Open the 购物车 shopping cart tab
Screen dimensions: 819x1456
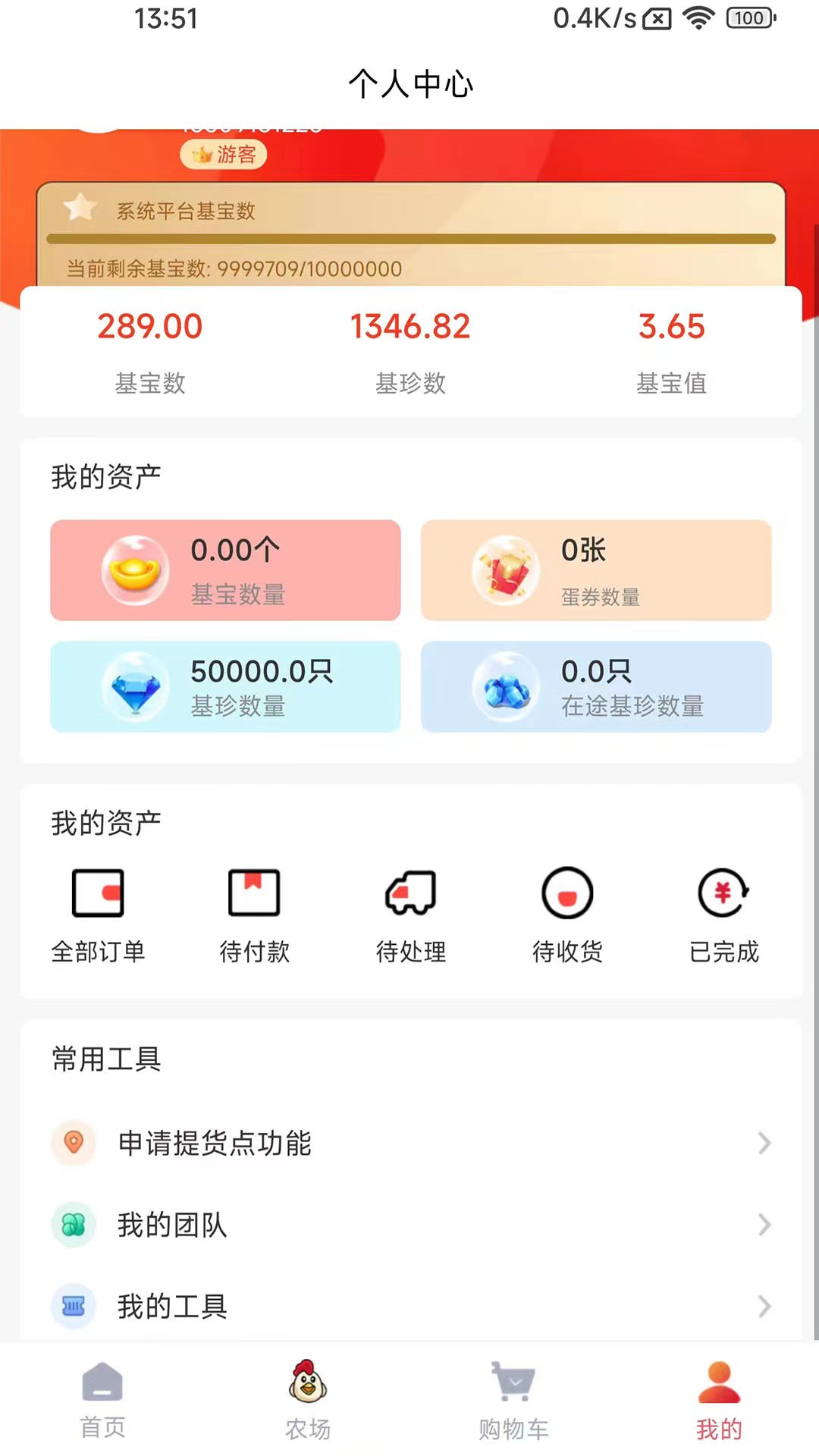[513, 1400]
